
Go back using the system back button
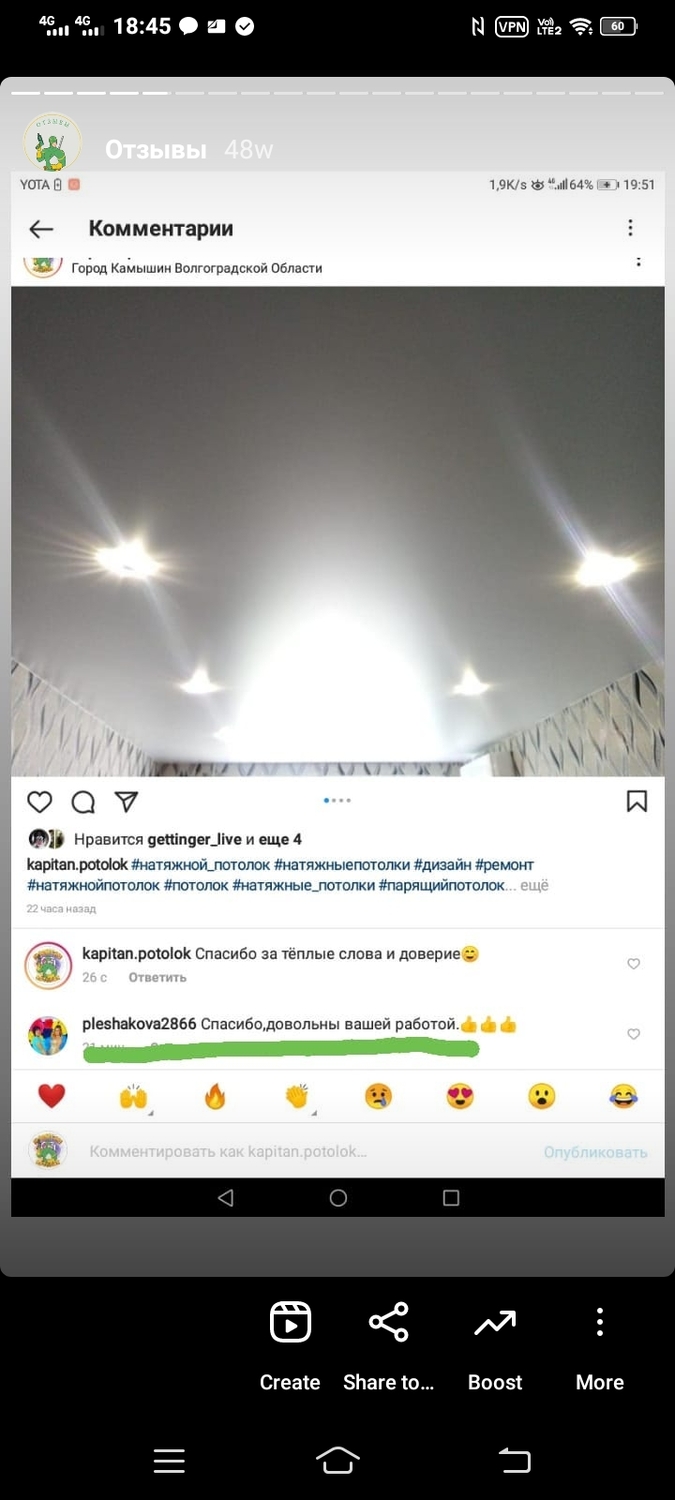514,1461
